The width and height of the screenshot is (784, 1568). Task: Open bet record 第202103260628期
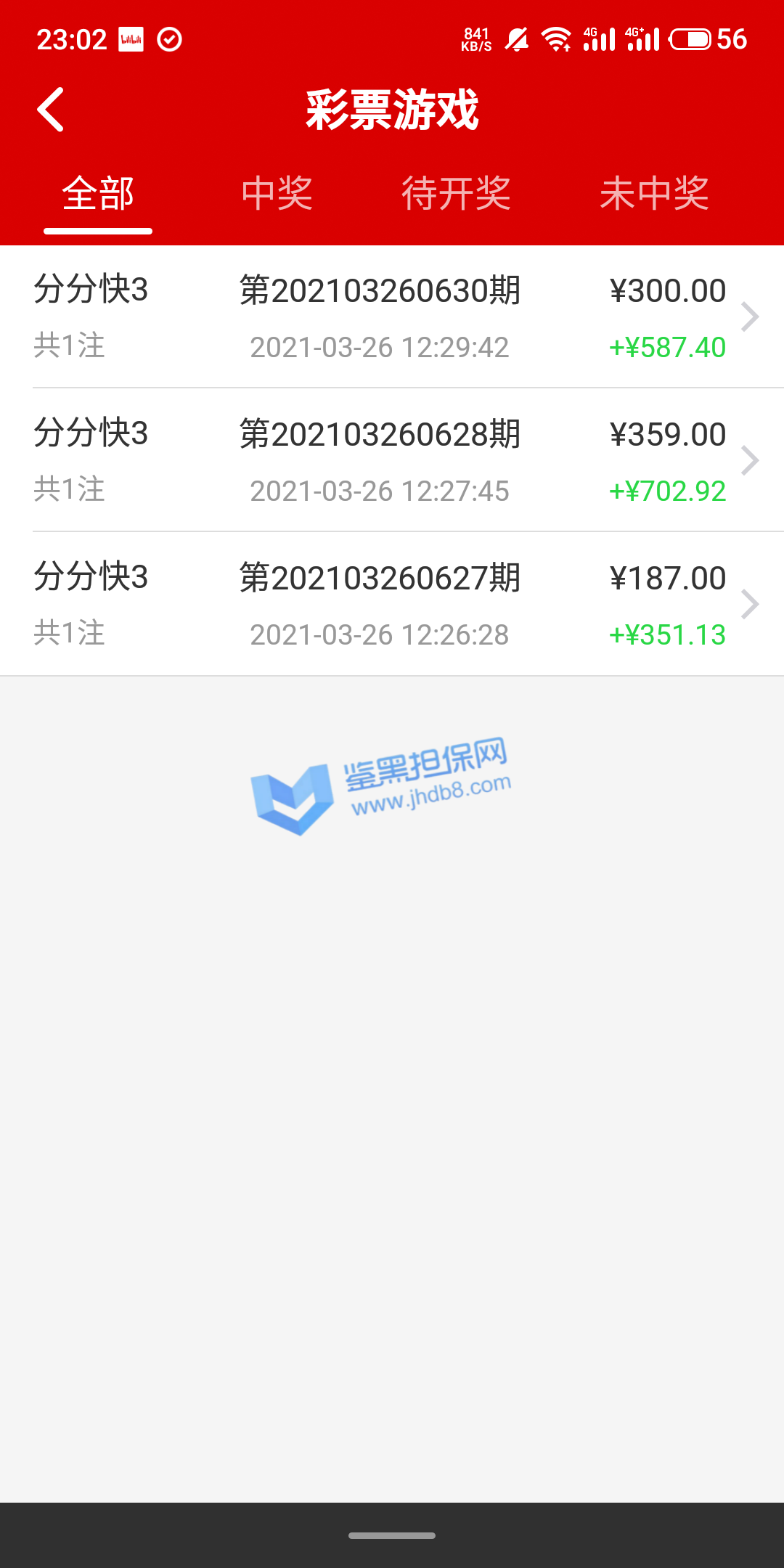[x=392, y=461]
